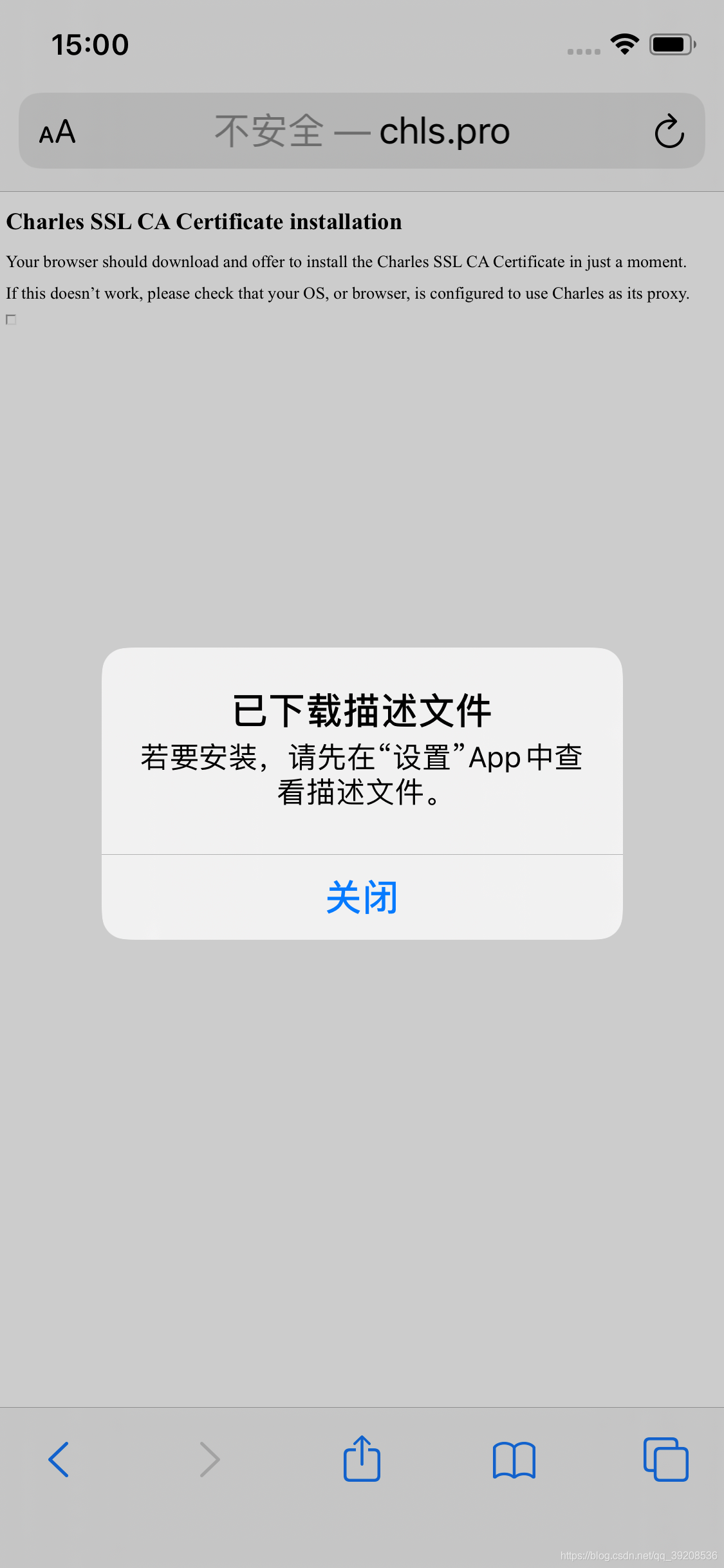This screenshot has width=724, height=1568.
Task: Tap the chls.pro address bar
Action: [x=362, y=131]
